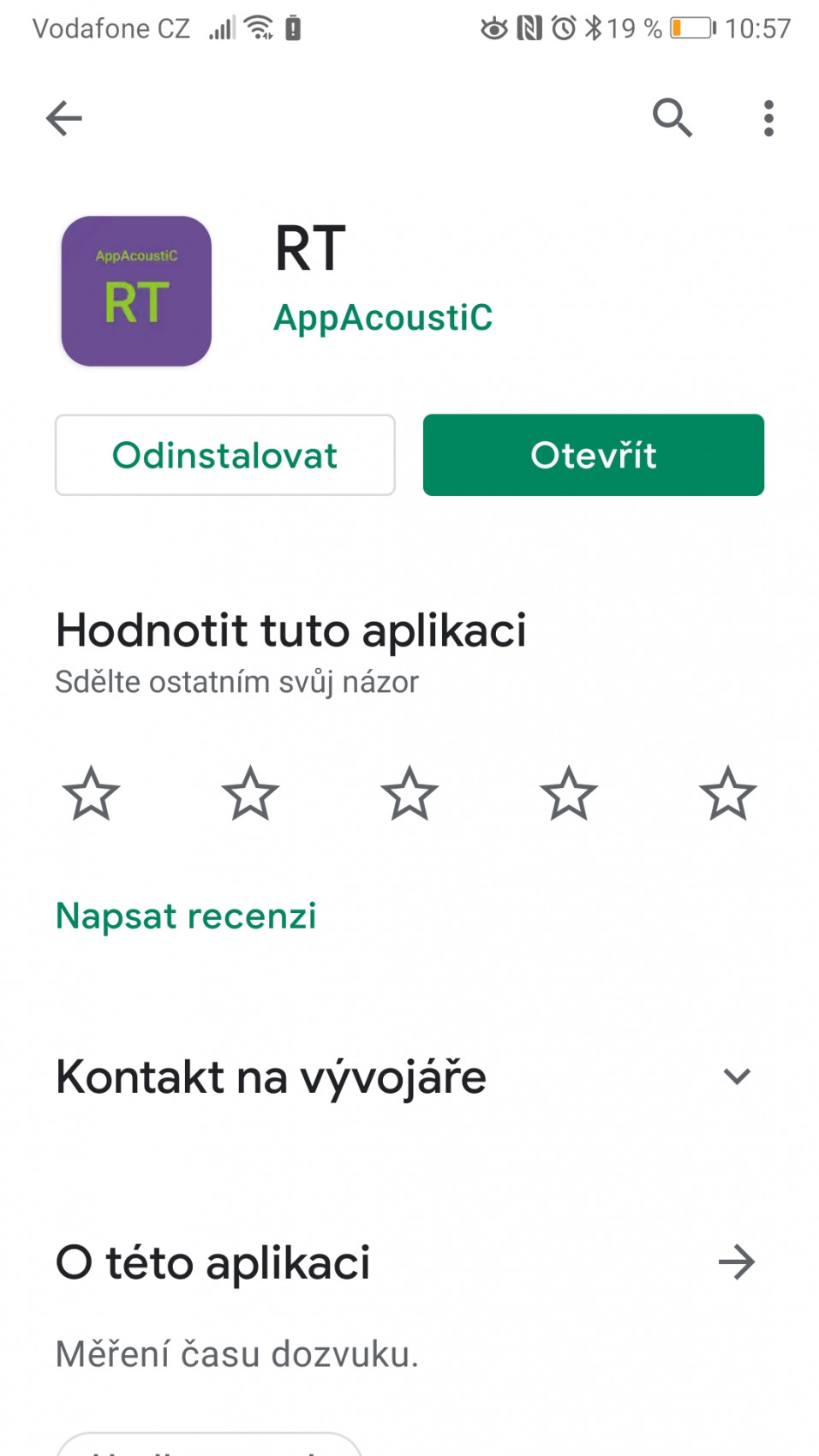Tap Otevřít to open the app
Image resolution: width=819 pixels, height=1456 pixels.
coord(593,455)
